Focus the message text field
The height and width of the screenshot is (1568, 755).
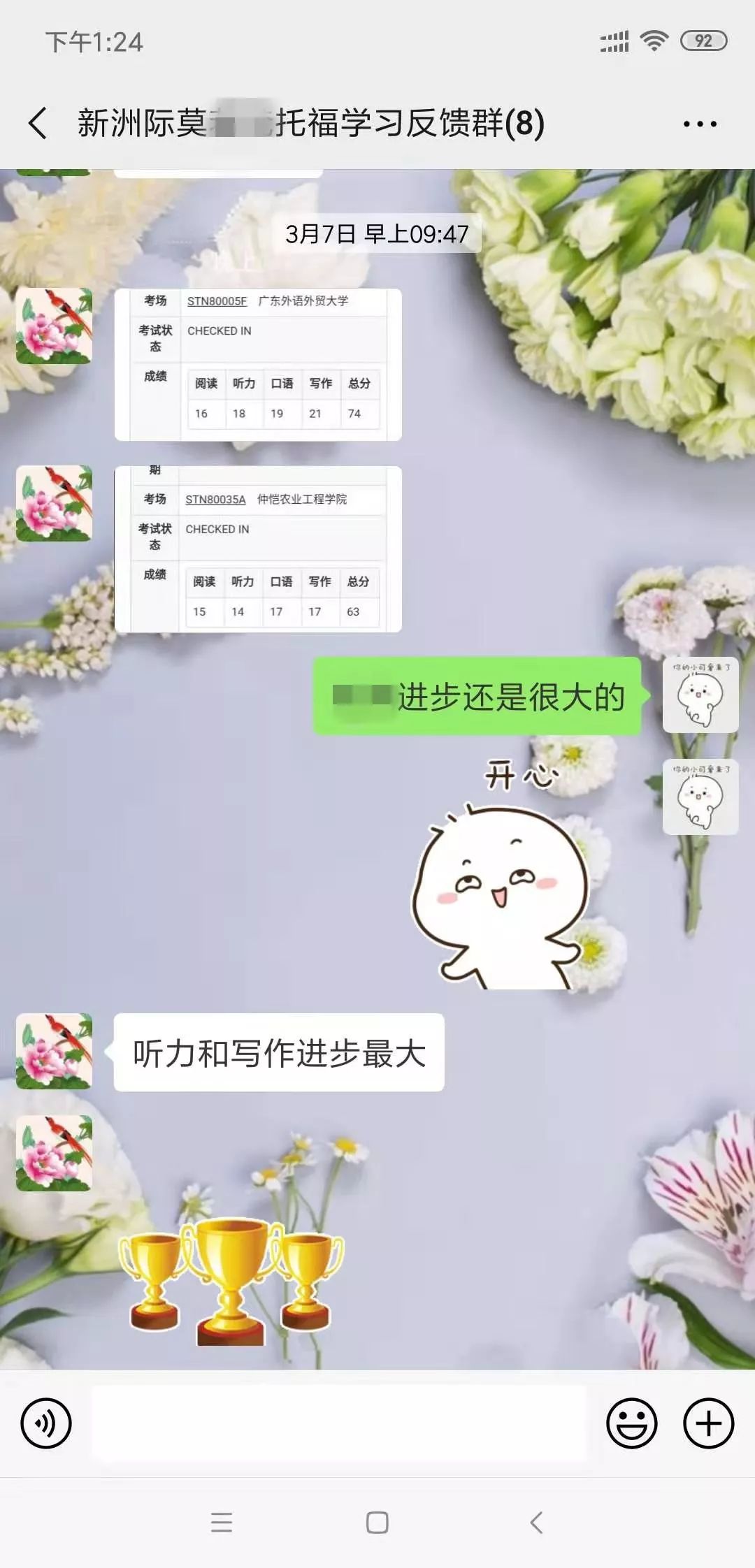pos(340,1423)
